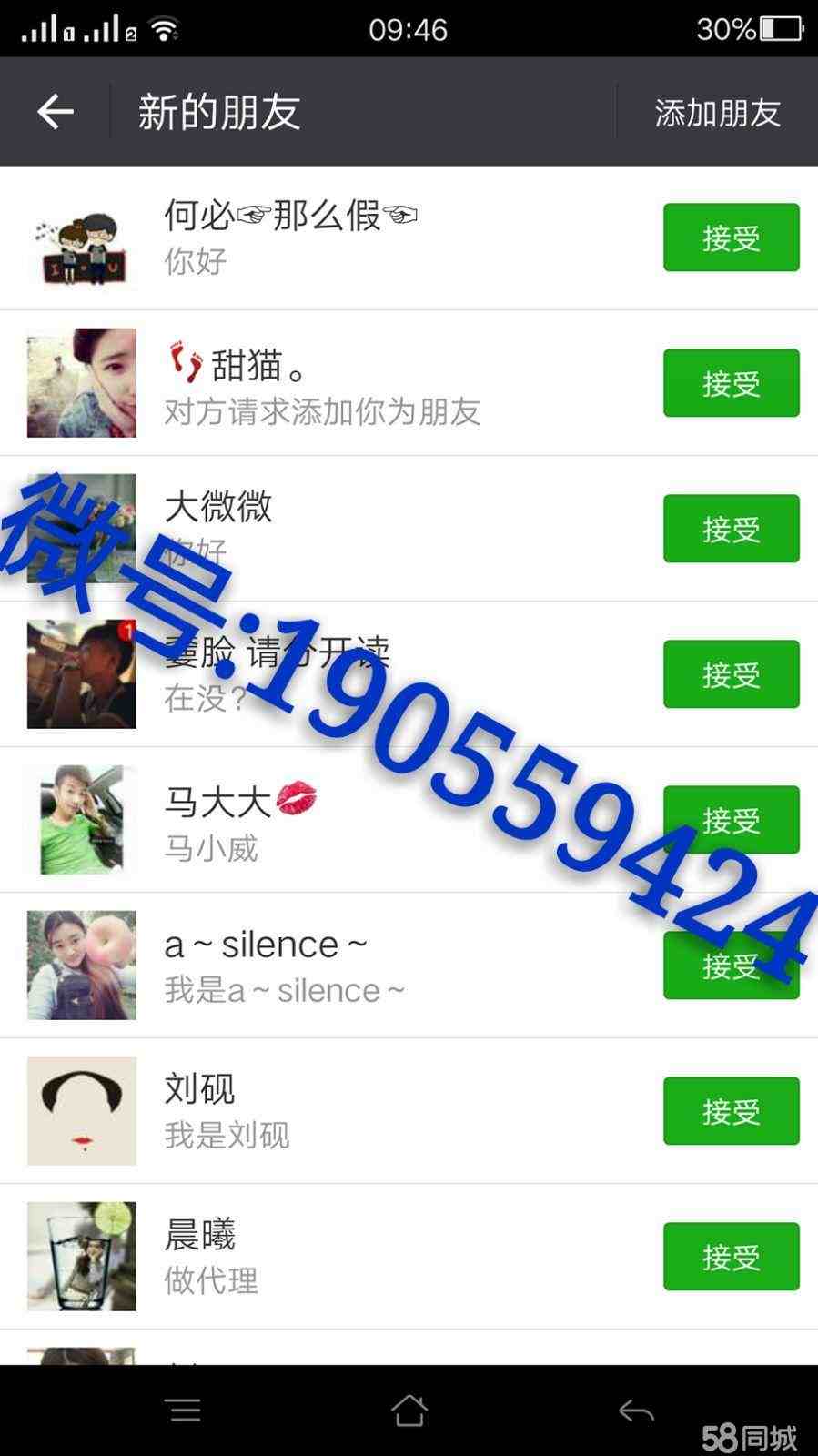Screen dimensions: 818x1456
Task: Accept the friend request from 马大大
Action: click(731, 819)
